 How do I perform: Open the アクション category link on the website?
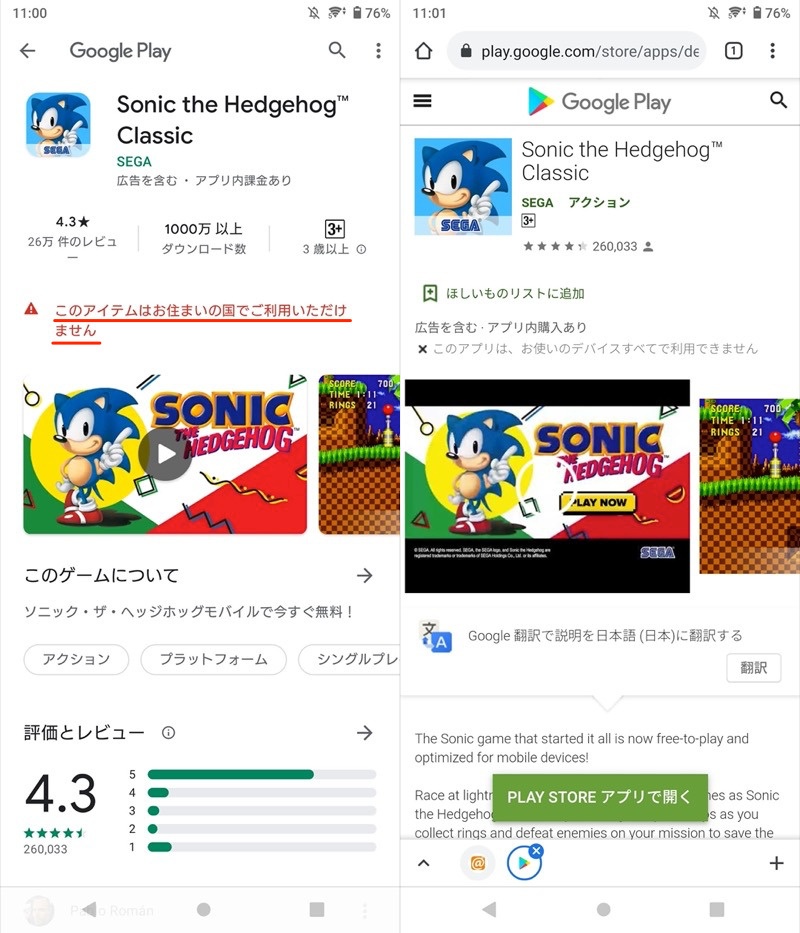point(599,202)
